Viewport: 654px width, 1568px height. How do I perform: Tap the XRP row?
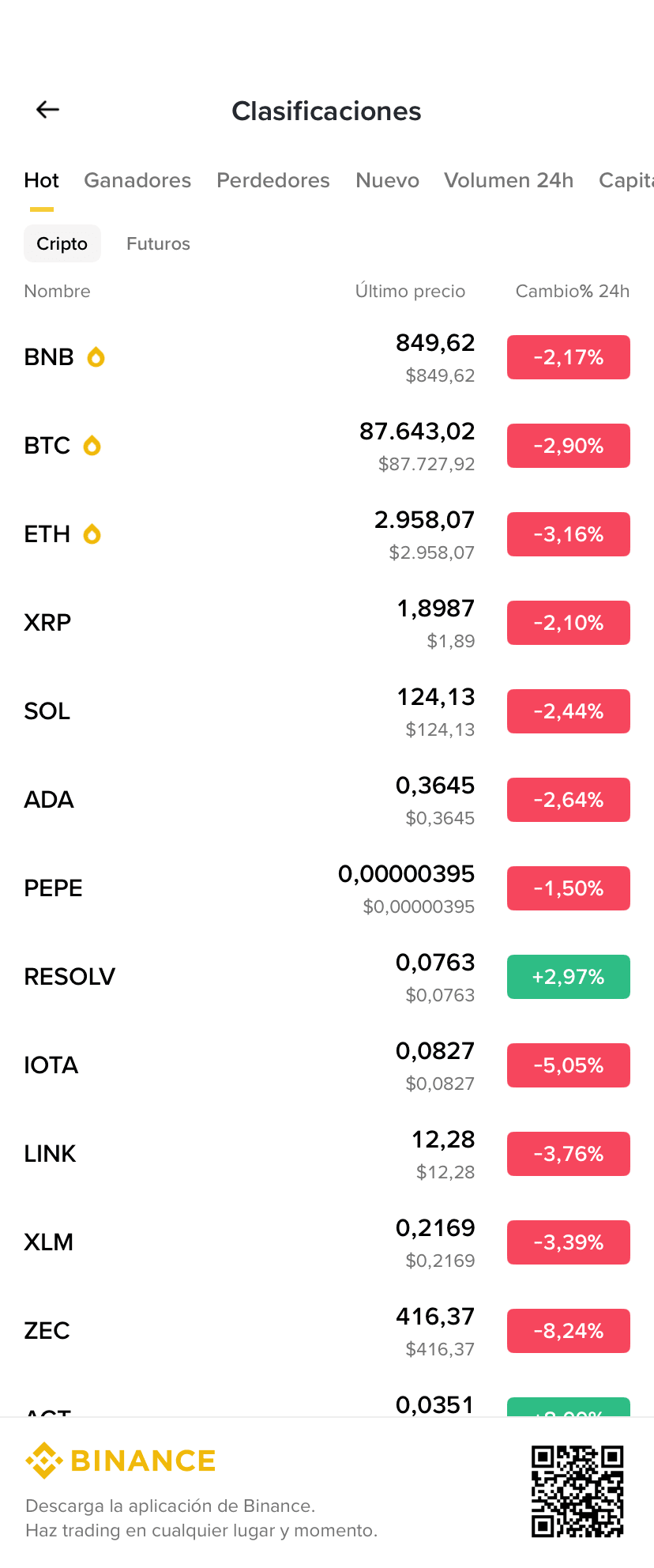pos(237,623)
